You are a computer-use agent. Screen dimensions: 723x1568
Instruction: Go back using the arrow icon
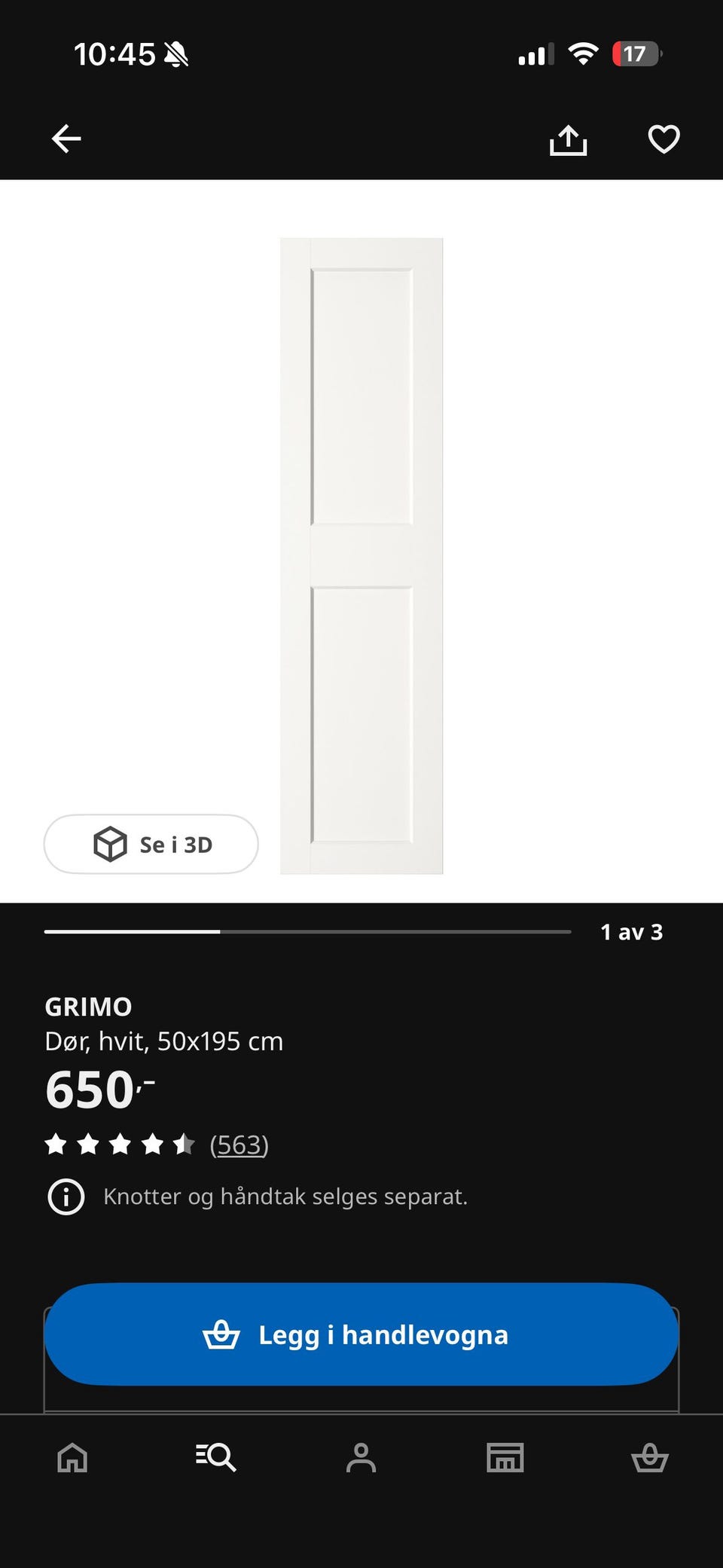pos(66,139)
